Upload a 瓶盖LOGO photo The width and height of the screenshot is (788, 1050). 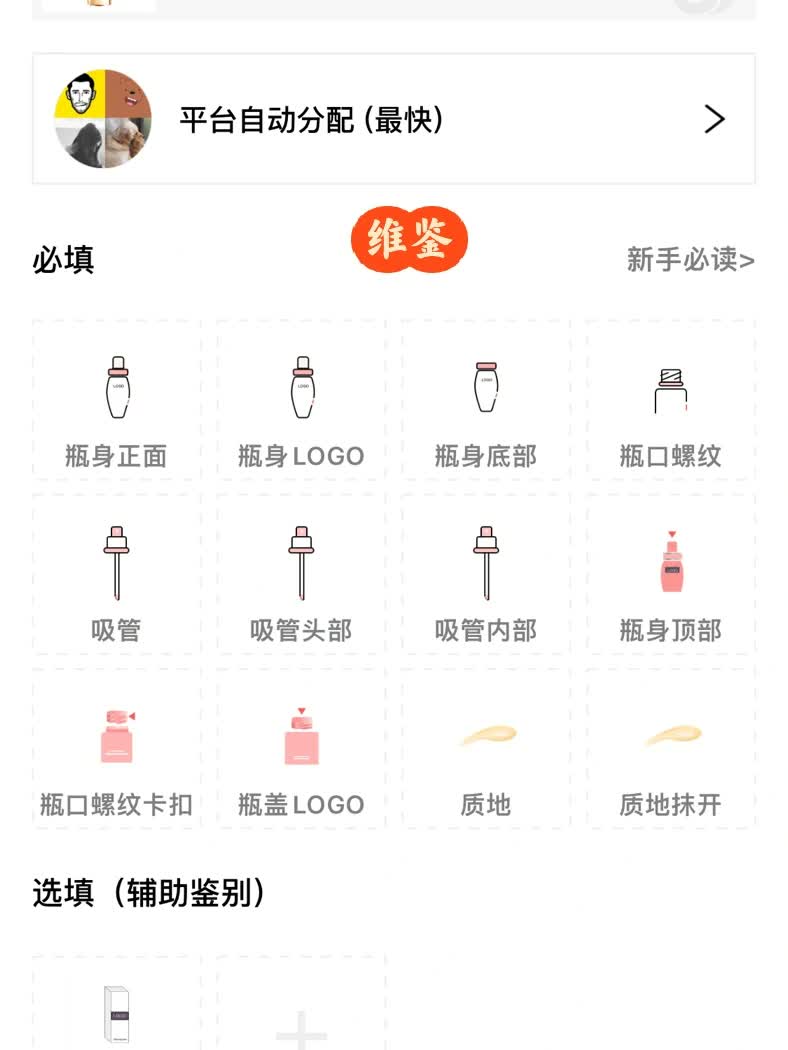(x=301, y=749)
